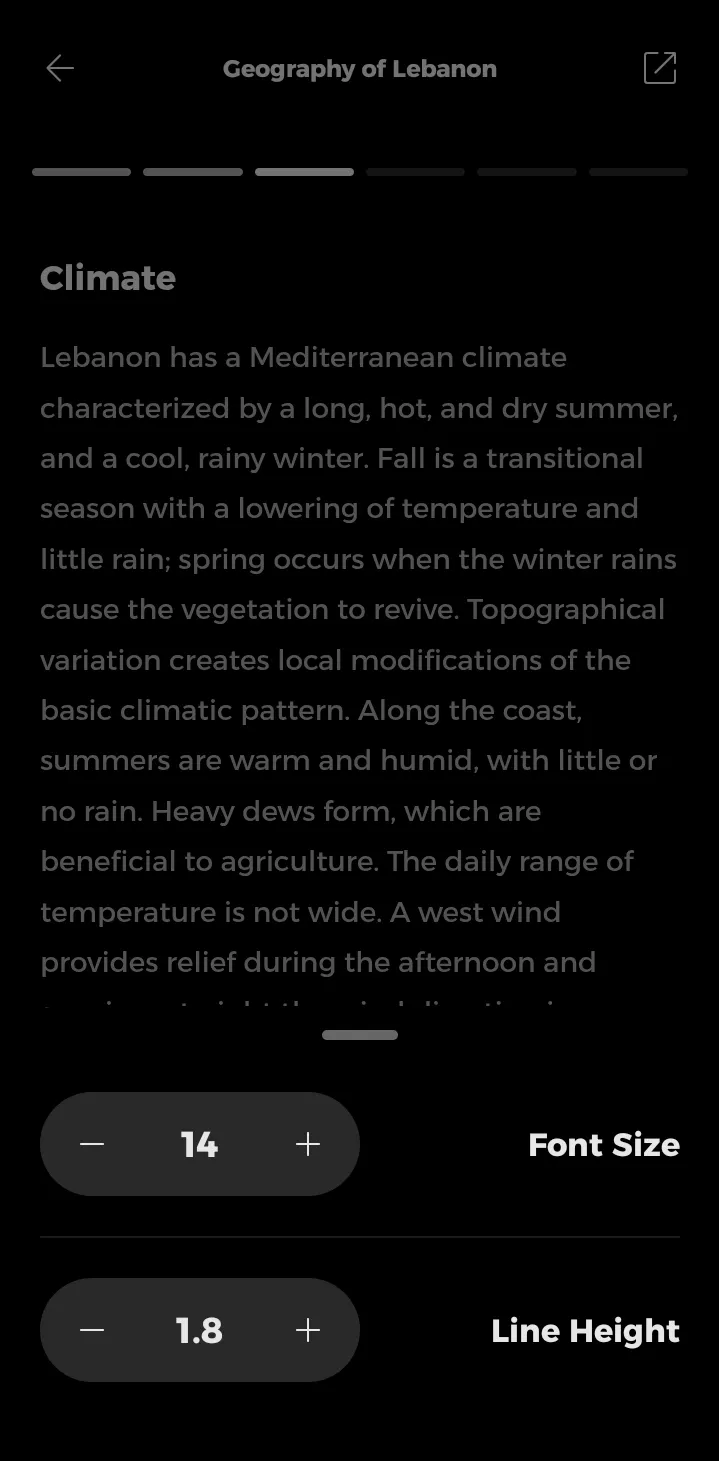The width and height of the screenshot is (719, 1461).
Task: Decrease the font size
Action: [92, 1144]
